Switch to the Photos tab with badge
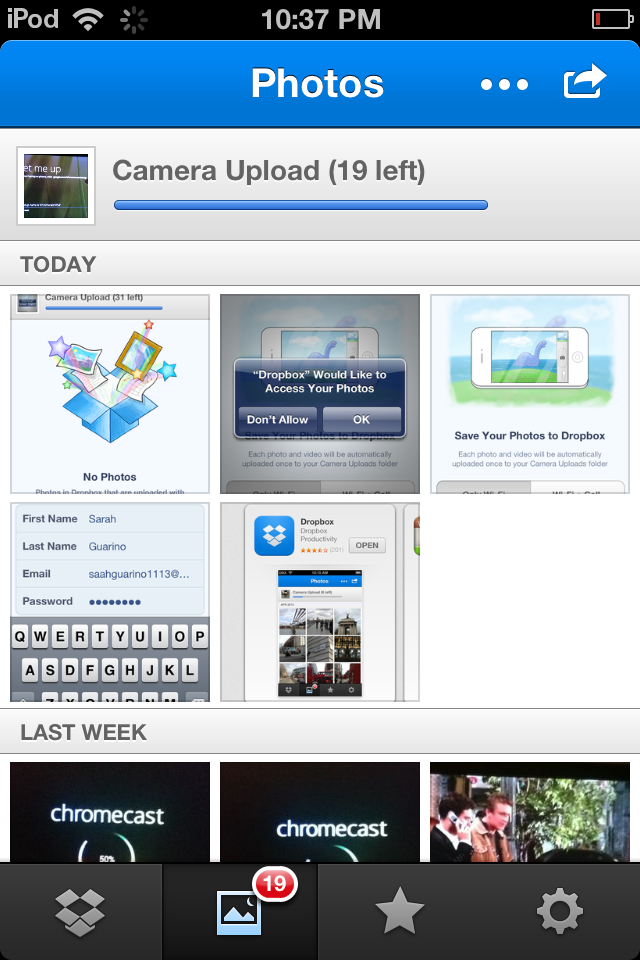Screen dimensions: 640x960 click(x=240, y=911)
